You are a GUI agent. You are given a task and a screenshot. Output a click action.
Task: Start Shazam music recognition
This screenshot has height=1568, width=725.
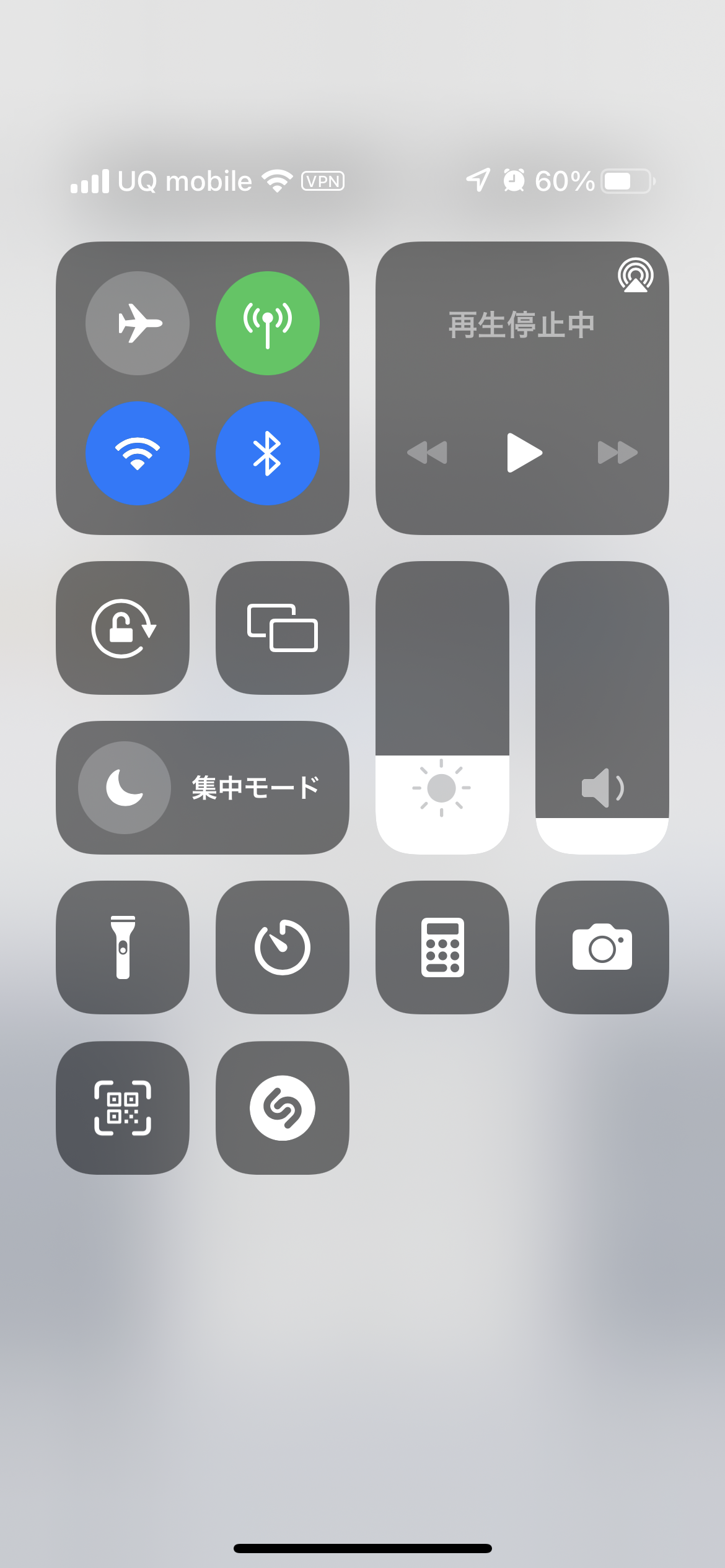283,1108
